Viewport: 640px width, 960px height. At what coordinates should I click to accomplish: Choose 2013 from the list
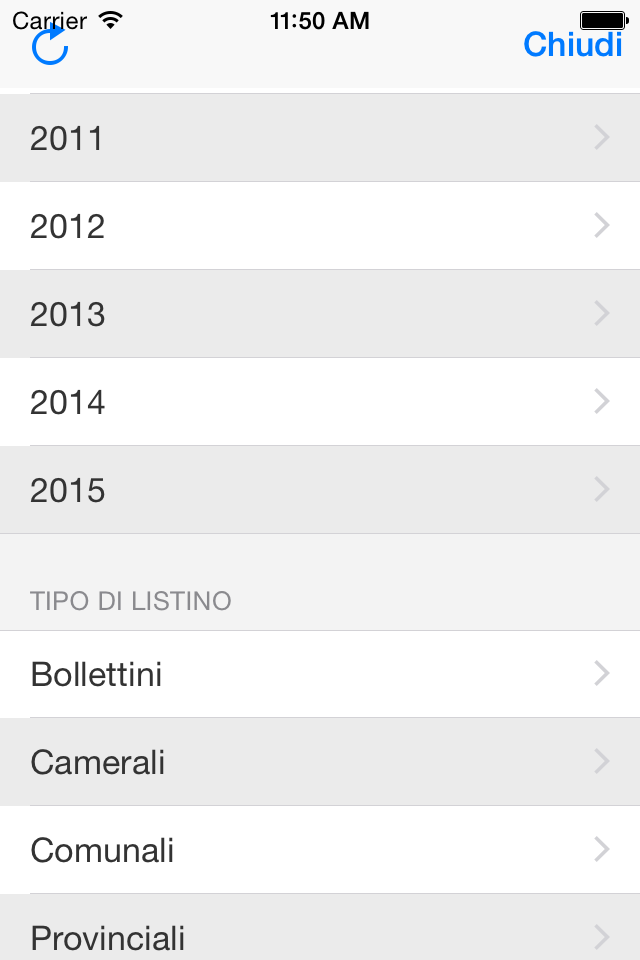[320, 314]
